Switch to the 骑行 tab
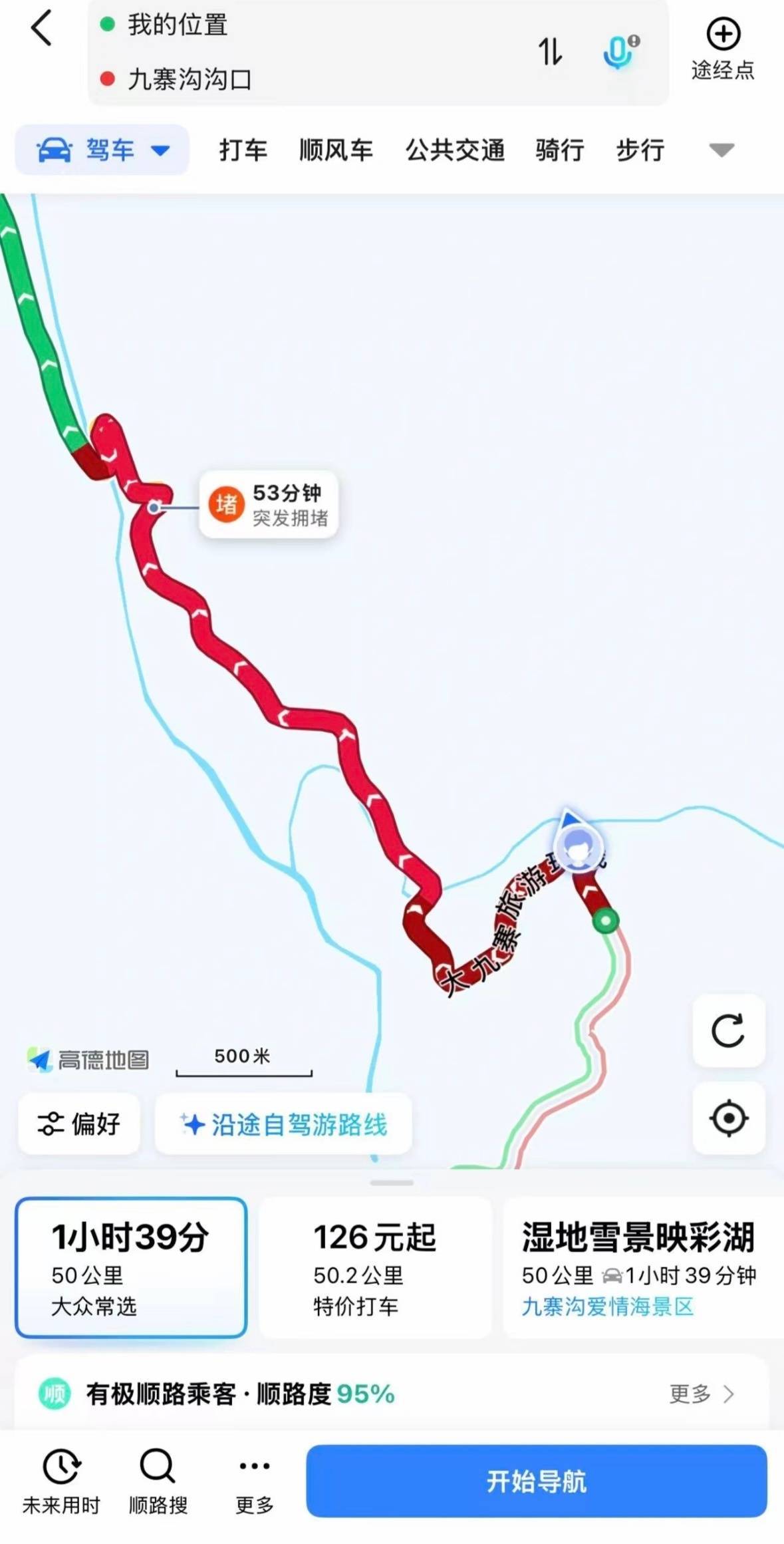Screen dimensions: 784x1544 (x=560, y=150)
